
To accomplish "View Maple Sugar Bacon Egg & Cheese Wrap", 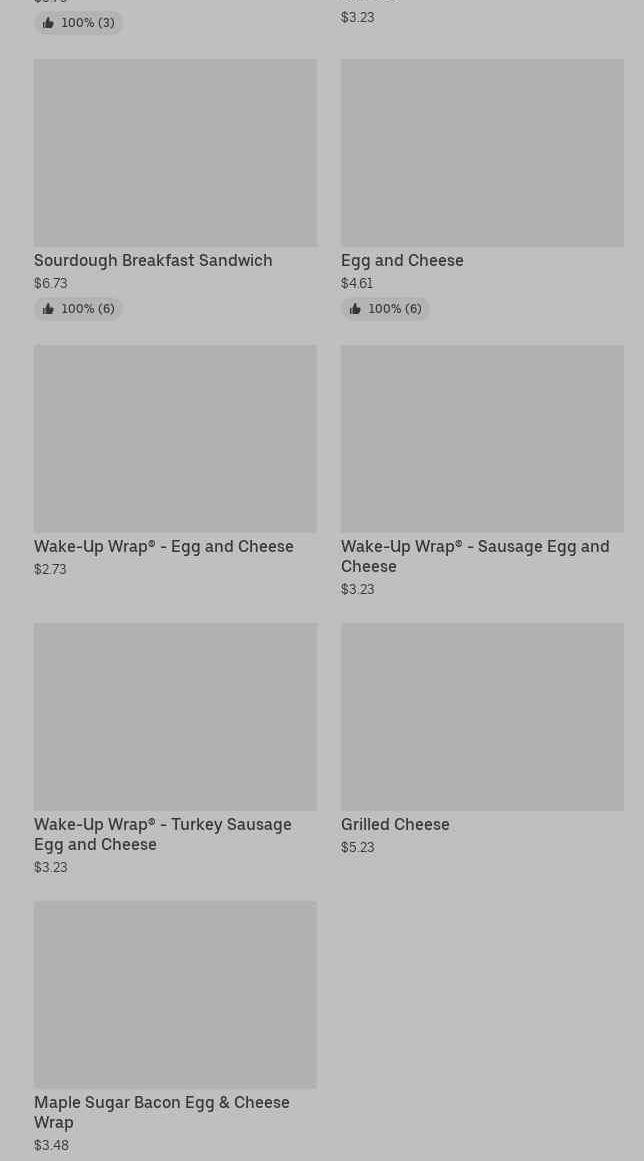I will (x=175, y=996).
